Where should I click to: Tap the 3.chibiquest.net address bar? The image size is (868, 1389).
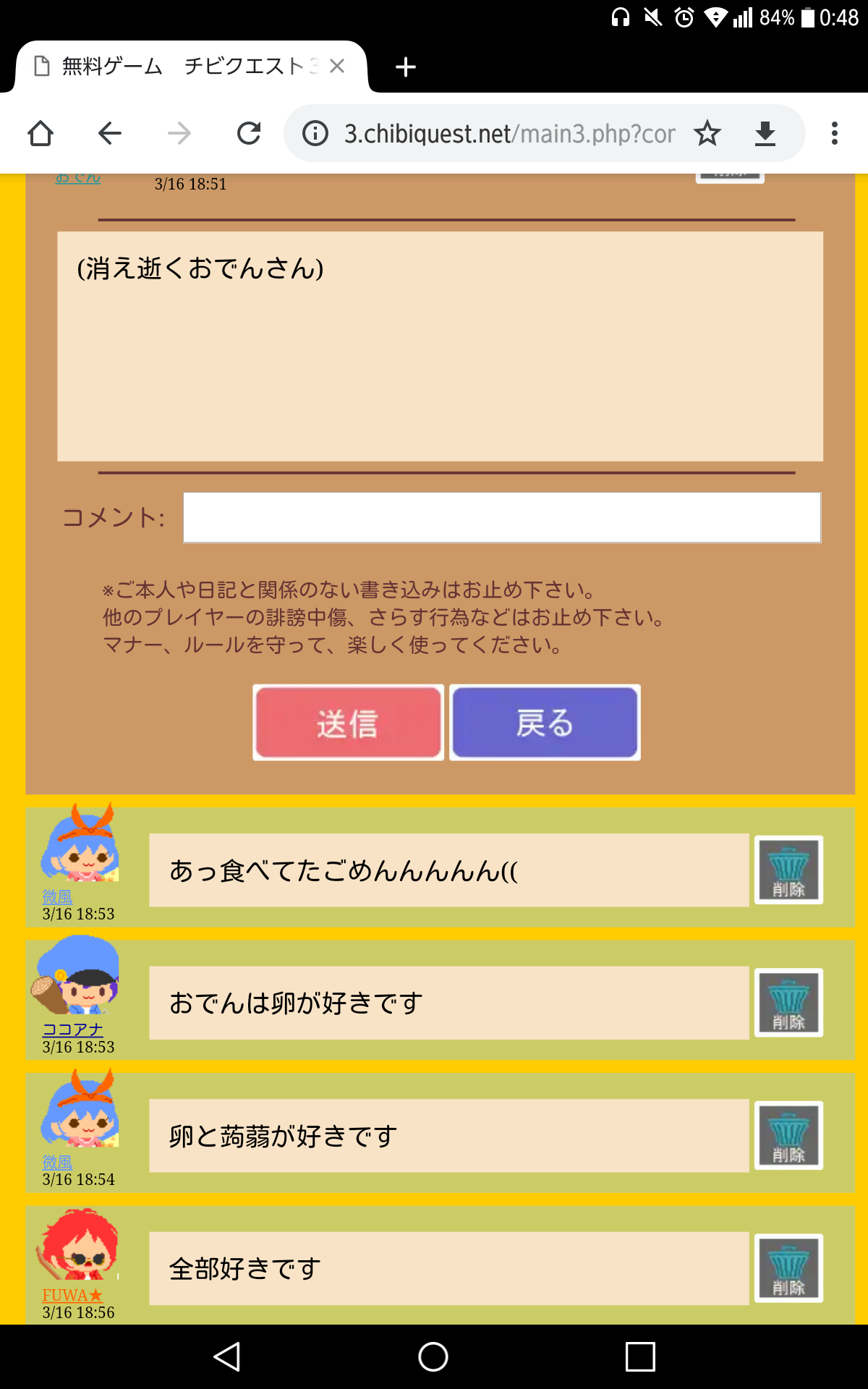tap(506, 134)
